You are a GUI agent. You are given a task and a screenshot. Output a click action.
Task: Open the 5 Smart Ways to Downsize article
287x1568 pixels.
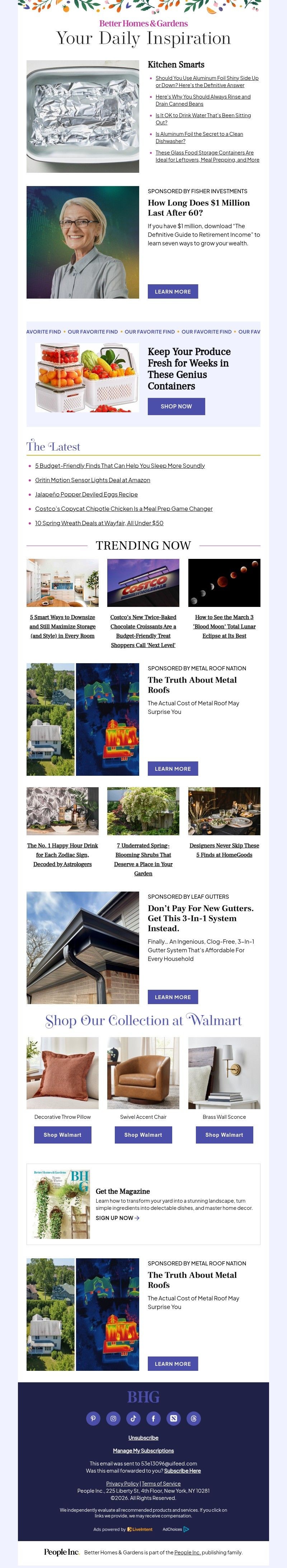point(62,626)
